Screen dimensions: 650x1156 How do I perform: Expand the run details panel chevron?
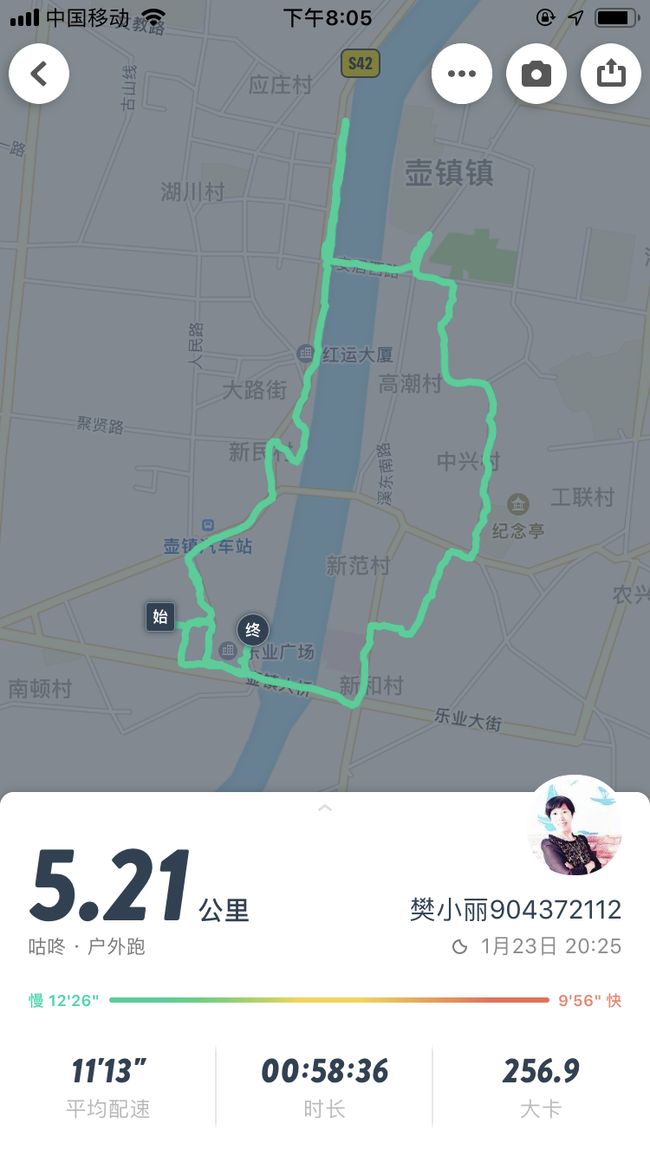pos(324,808)
